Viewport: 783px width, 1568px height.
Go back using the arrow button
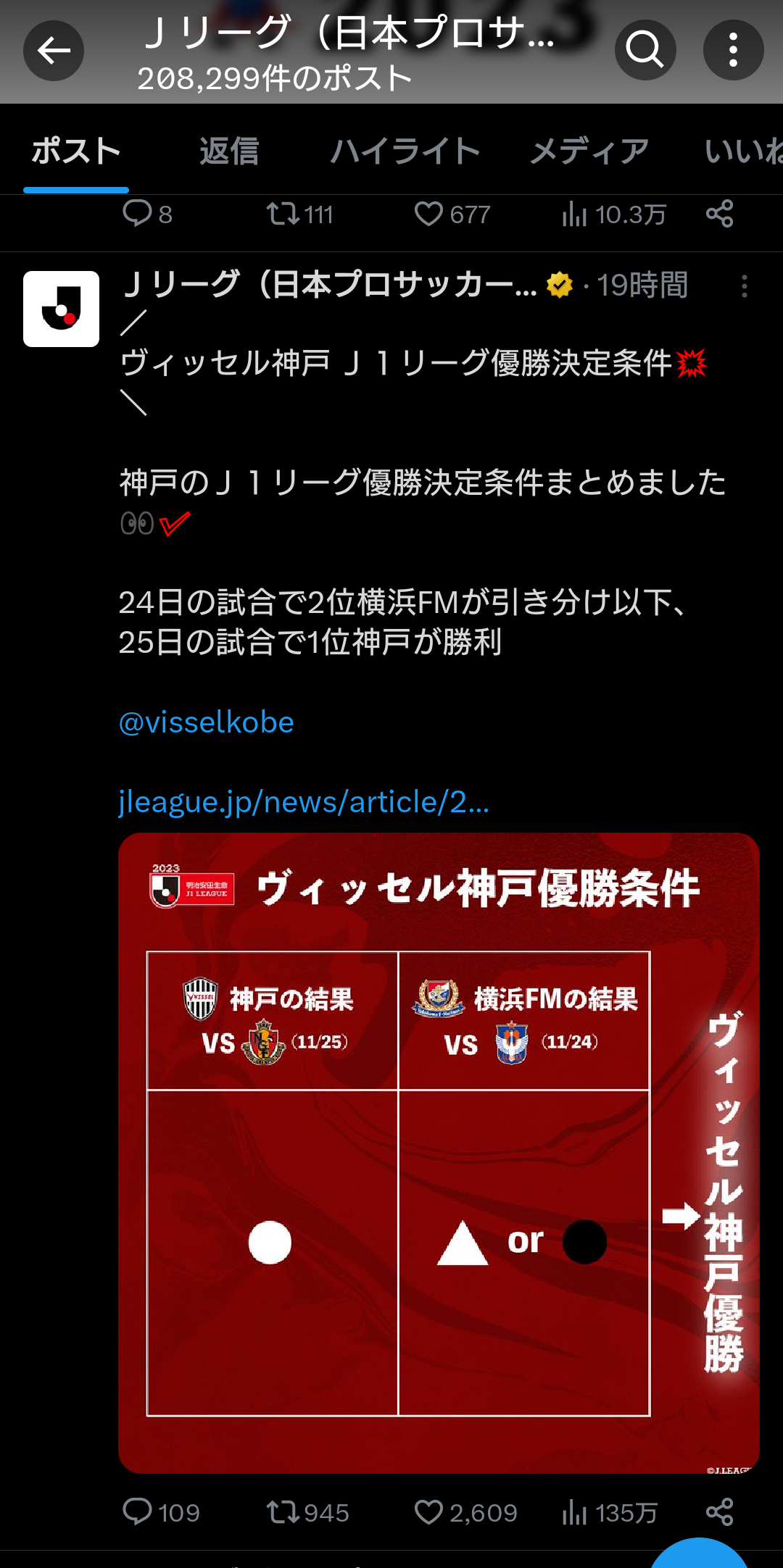53,51
